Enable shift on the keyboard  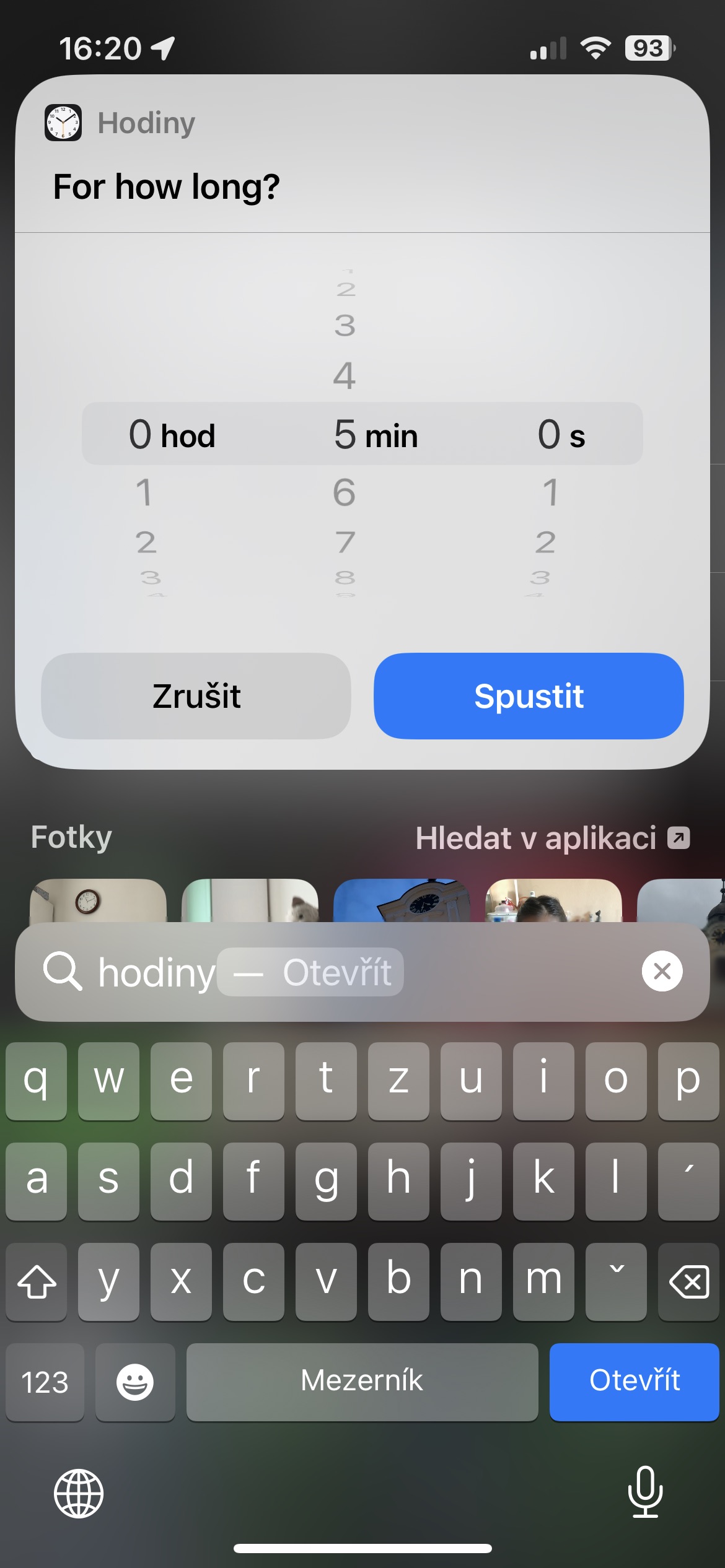point(37,1281)
